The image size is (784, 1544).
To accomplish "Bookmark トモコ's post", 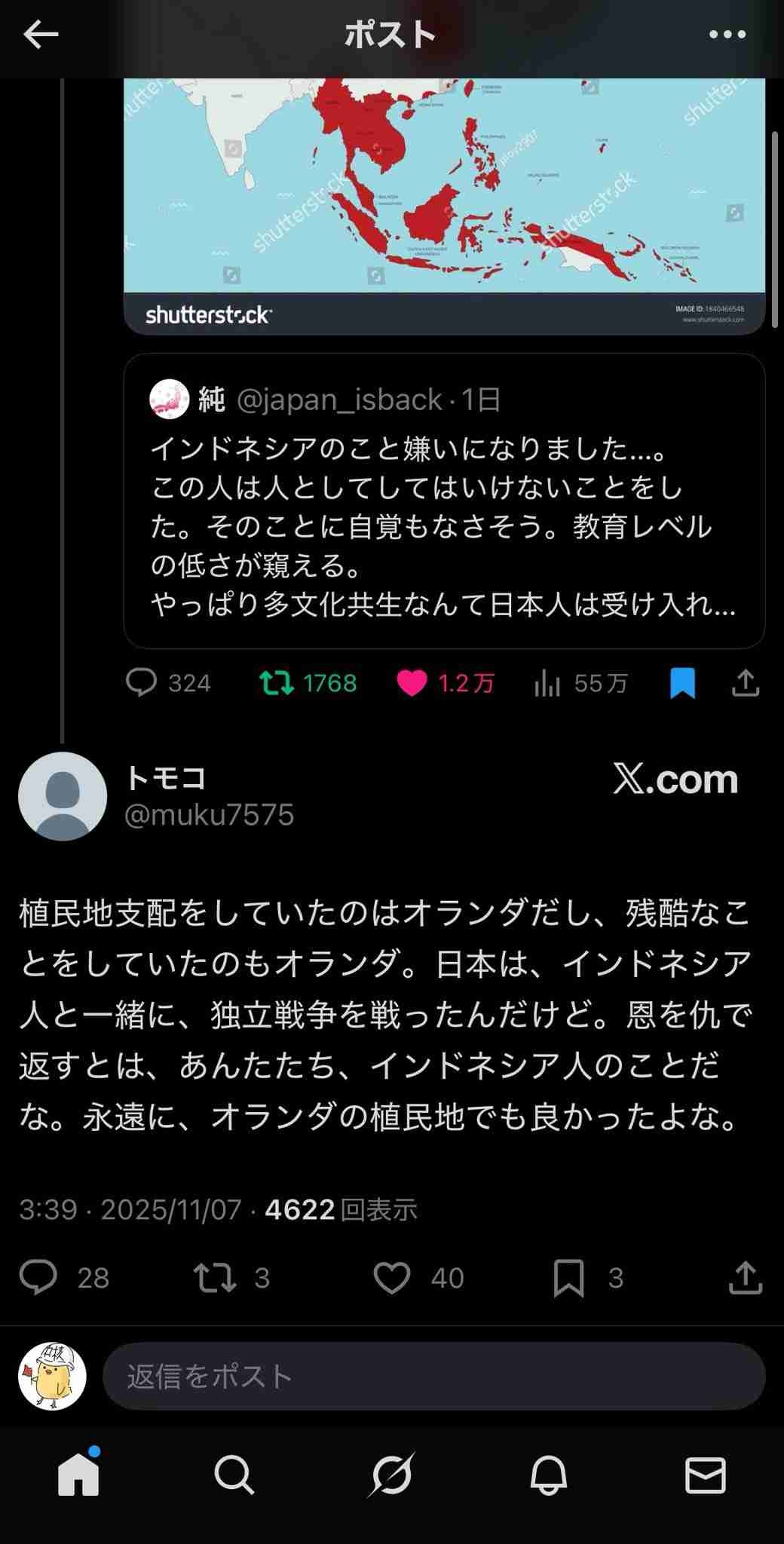I will coord(568,1278).
